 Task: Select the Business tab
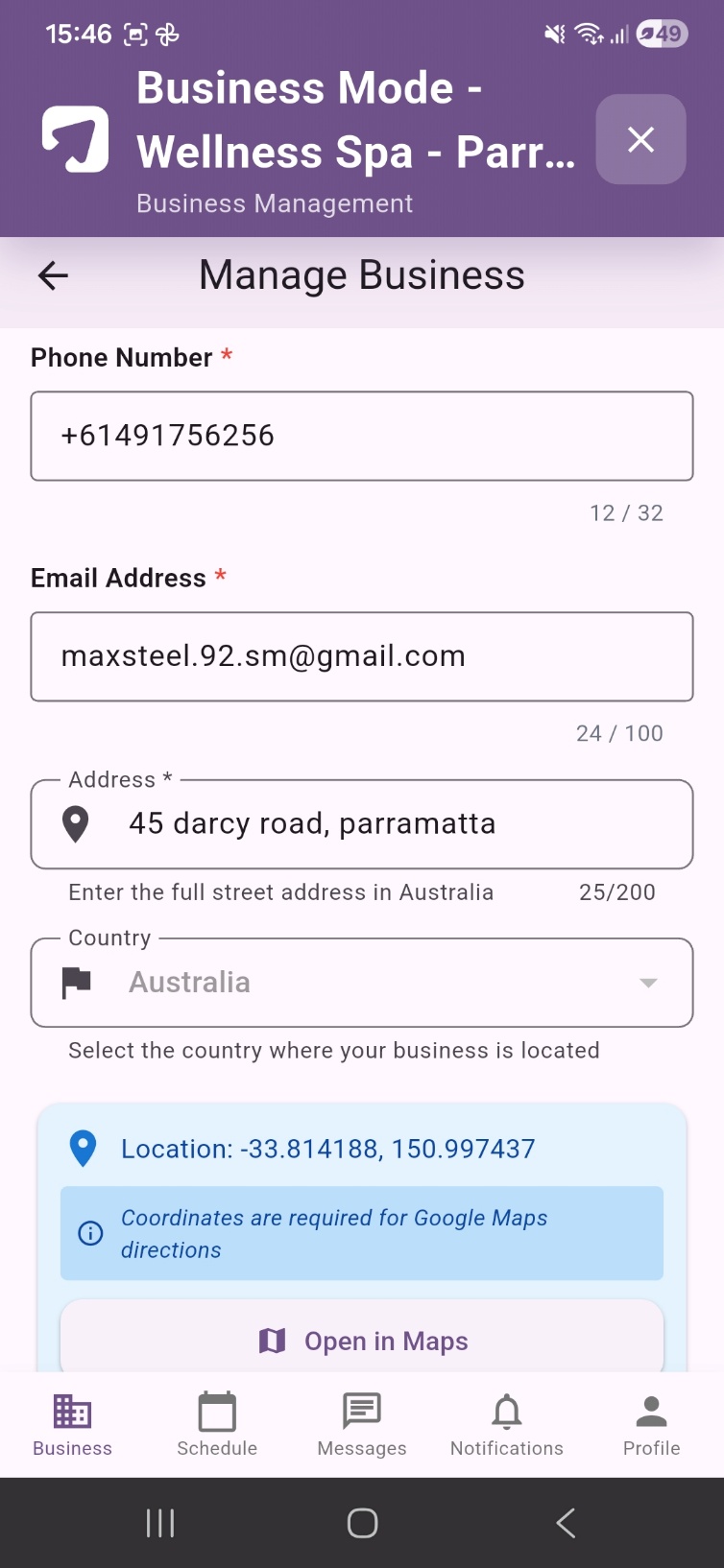click(72, 1425)
